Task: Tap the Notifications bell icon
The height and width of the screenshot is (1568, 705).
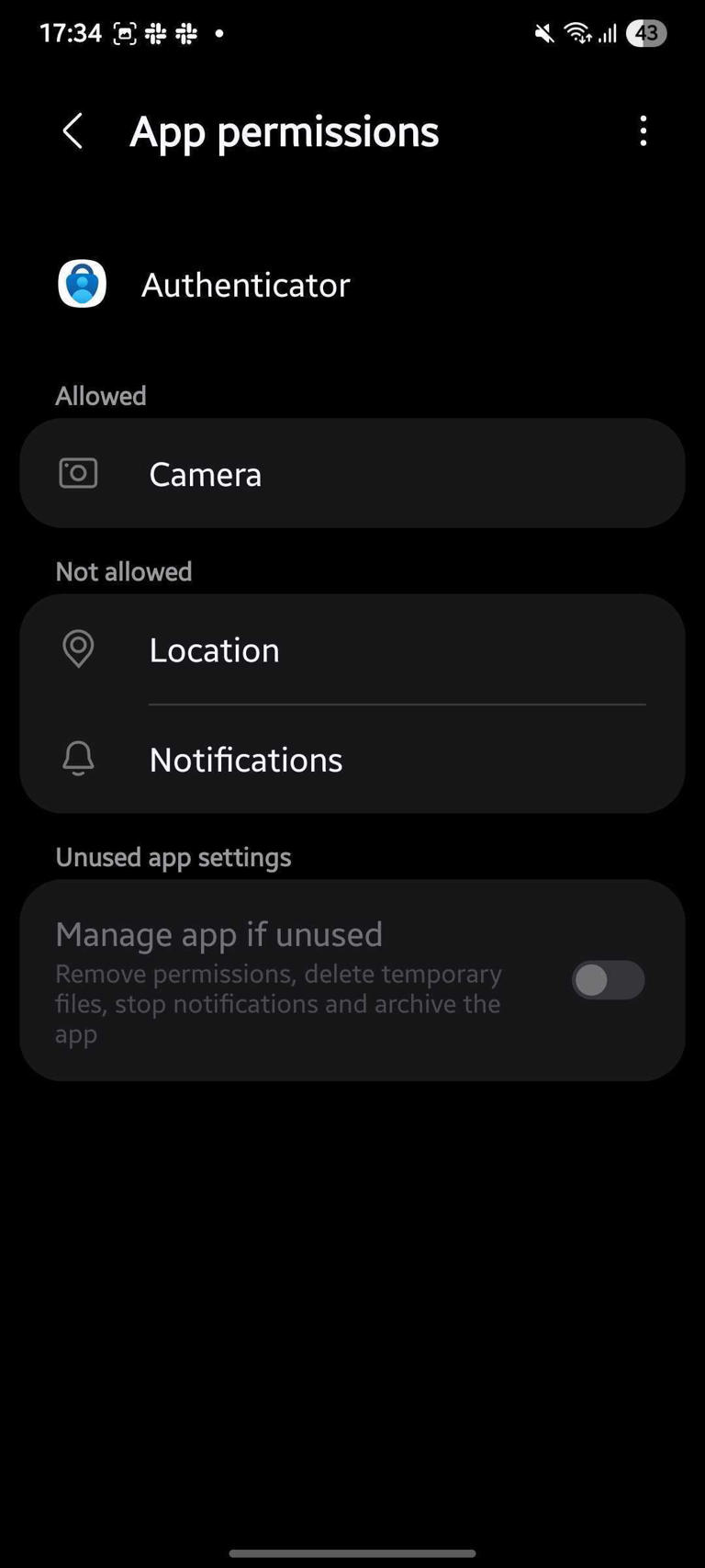Action: [x=76, y=759]
